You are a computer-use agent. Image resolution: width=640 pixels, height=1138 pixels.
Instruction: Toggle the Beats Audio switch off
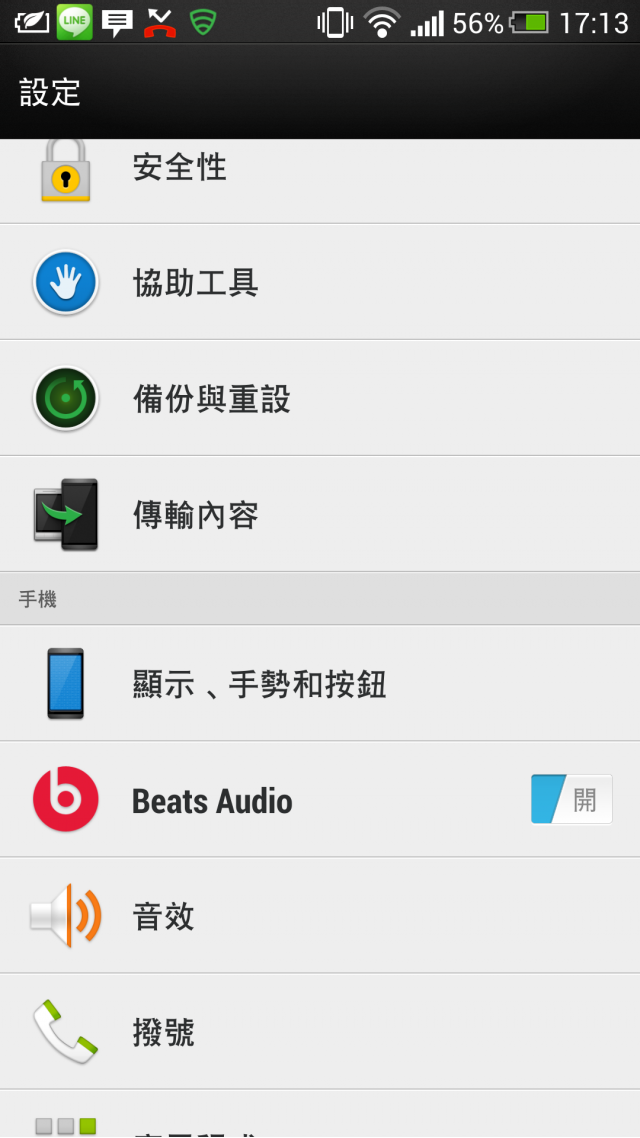pos(572,800)
